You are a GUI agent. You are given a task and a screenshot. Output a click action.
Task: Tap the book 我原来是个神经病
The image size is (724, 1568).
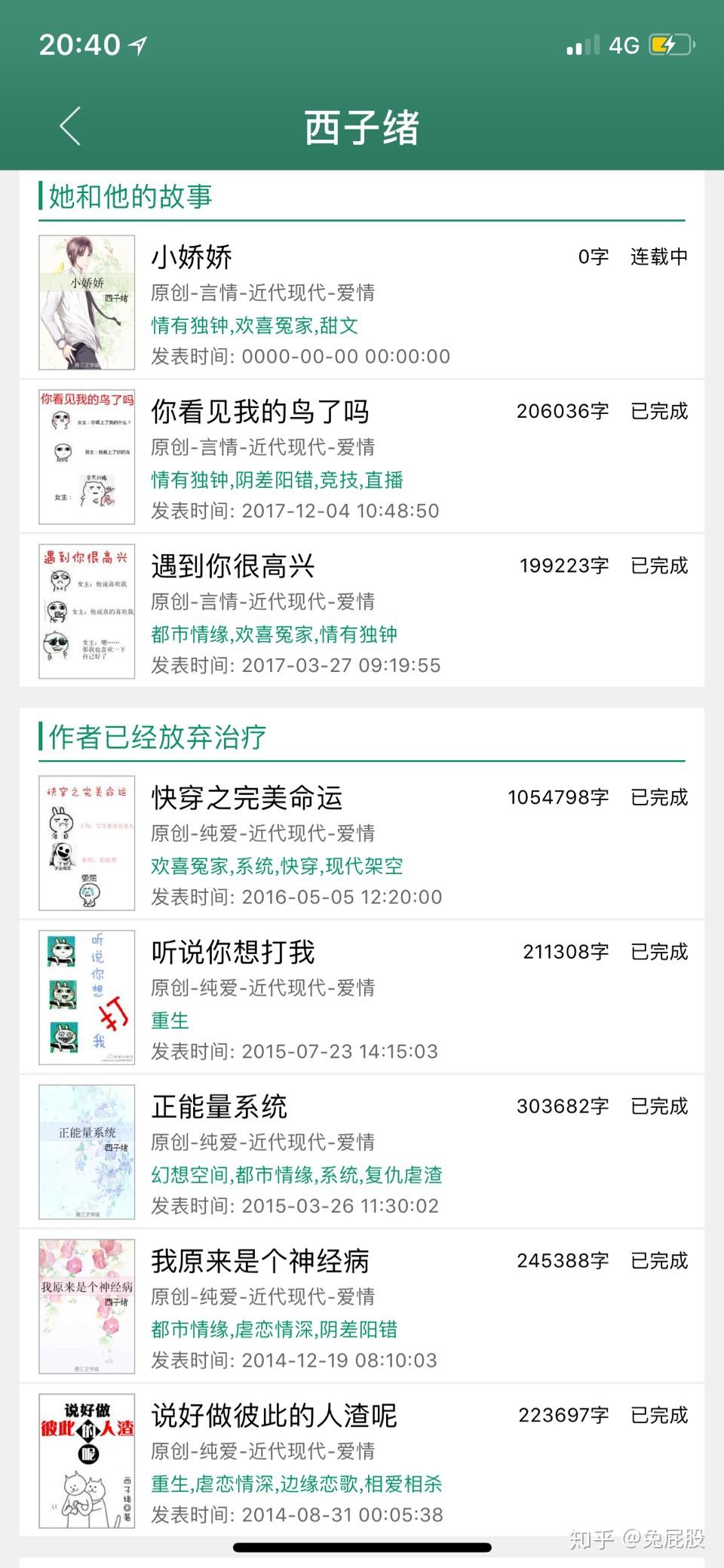(x=259, y=1262)
